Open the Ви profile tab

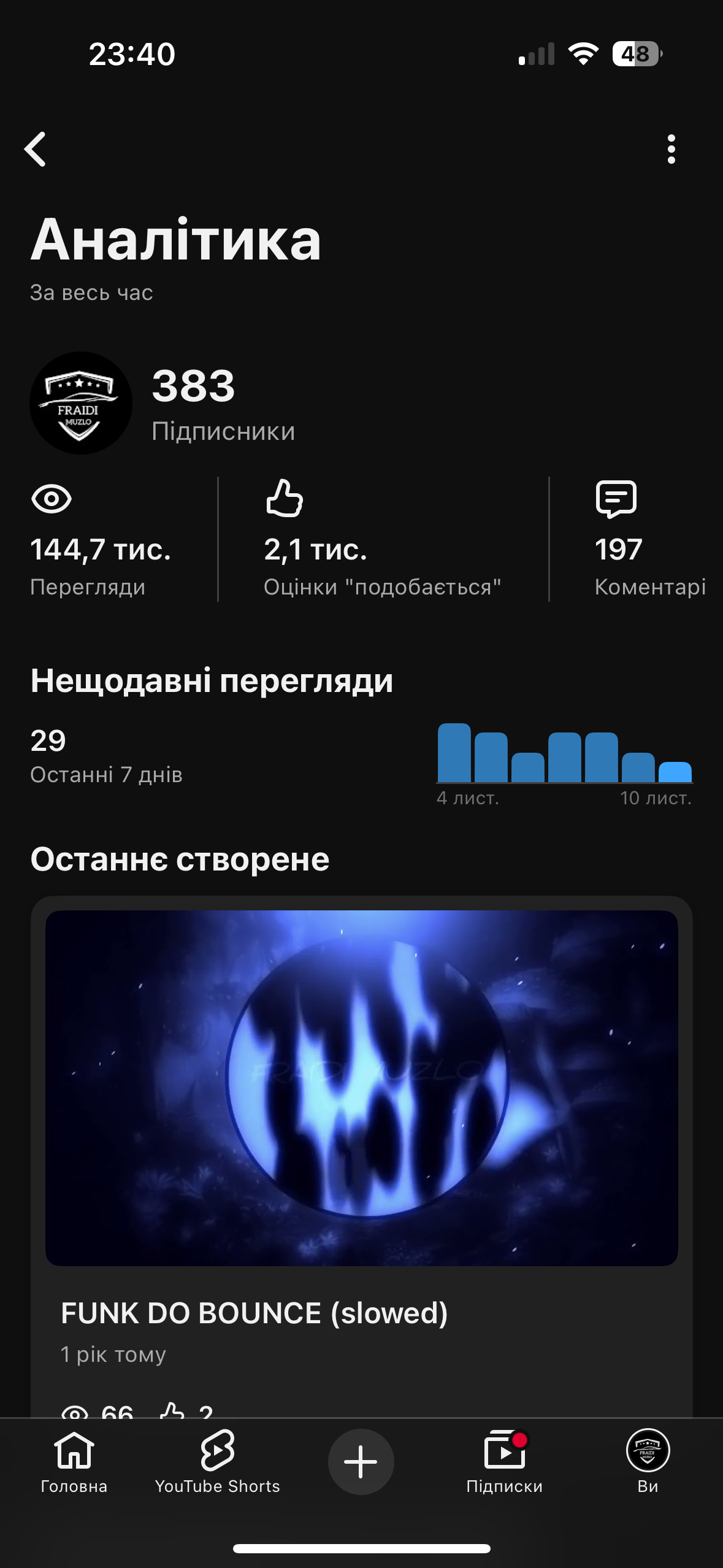click(x=648, y=1461)
